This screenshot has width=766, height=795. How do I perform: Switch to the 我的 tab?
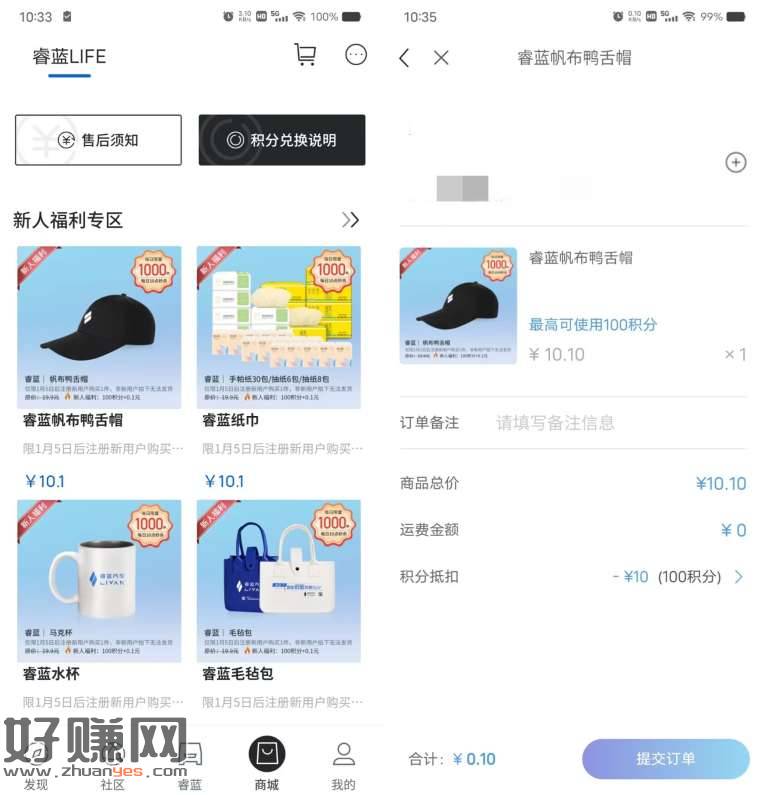343,765
